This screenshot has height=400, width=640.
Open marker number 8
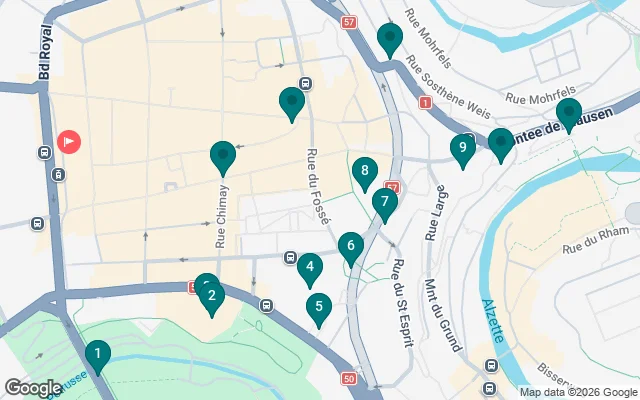point(365,171)
